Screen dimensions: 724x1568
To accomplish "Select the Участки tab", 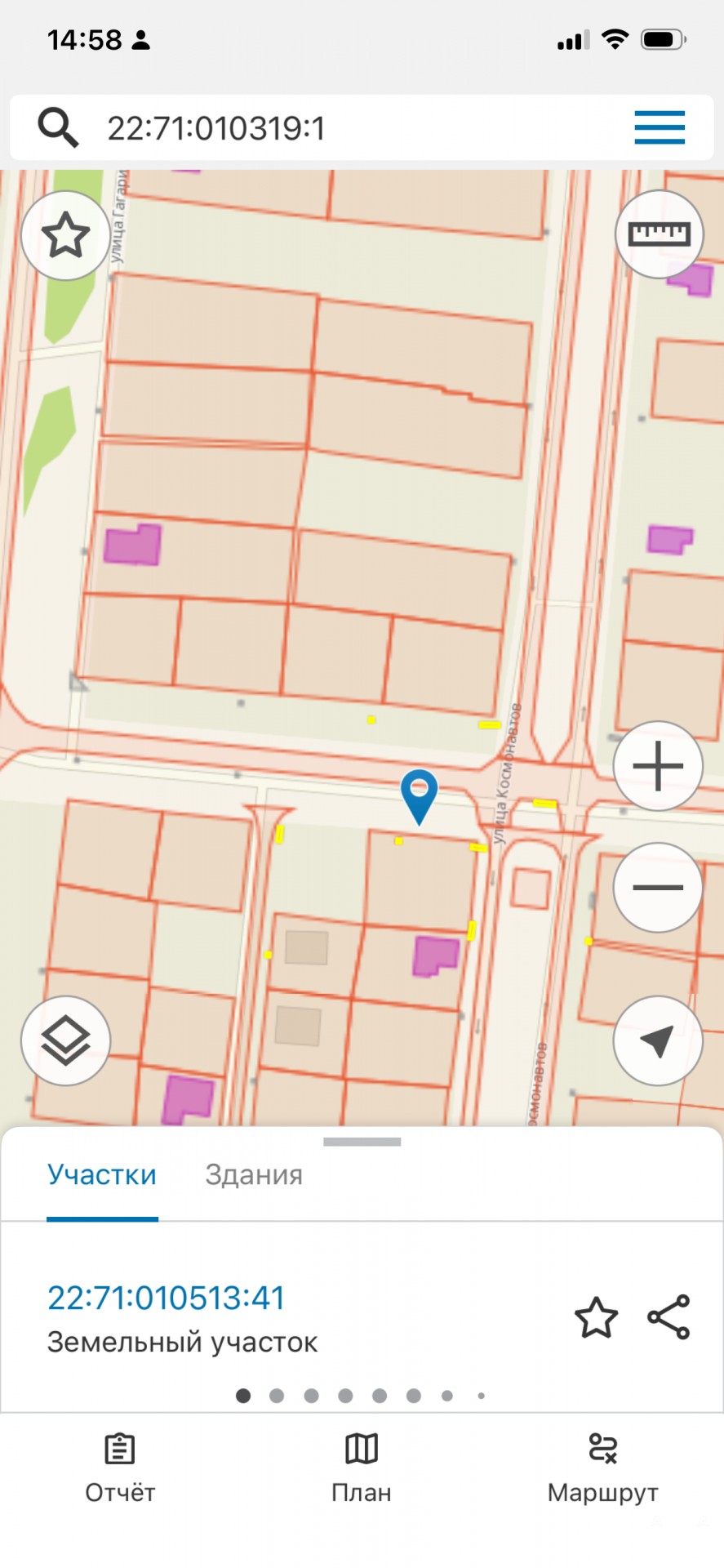I will click(102, 1174).
